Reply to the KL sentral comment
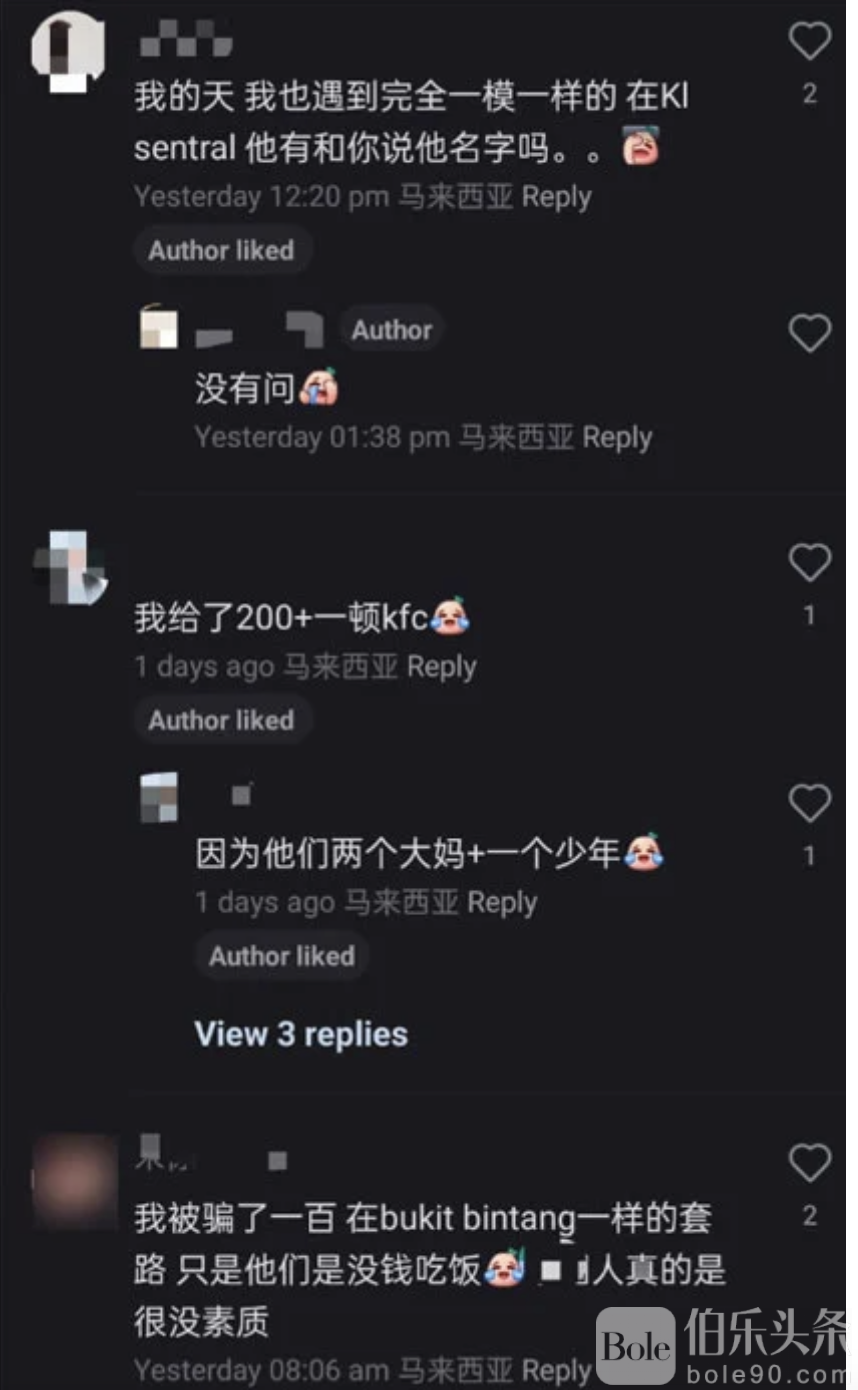Image resolution: width=858 pixels, height=1390 pixels. pos(556,197)
